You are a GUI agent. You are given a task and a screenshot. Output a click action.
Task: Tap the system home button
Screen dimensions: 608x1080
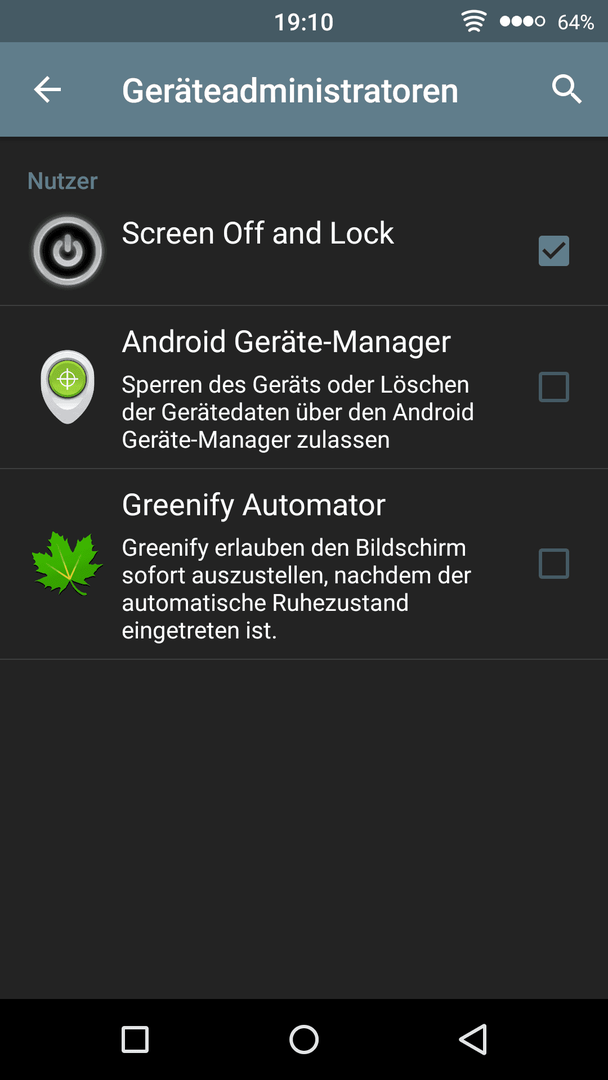click(304, 1039)
